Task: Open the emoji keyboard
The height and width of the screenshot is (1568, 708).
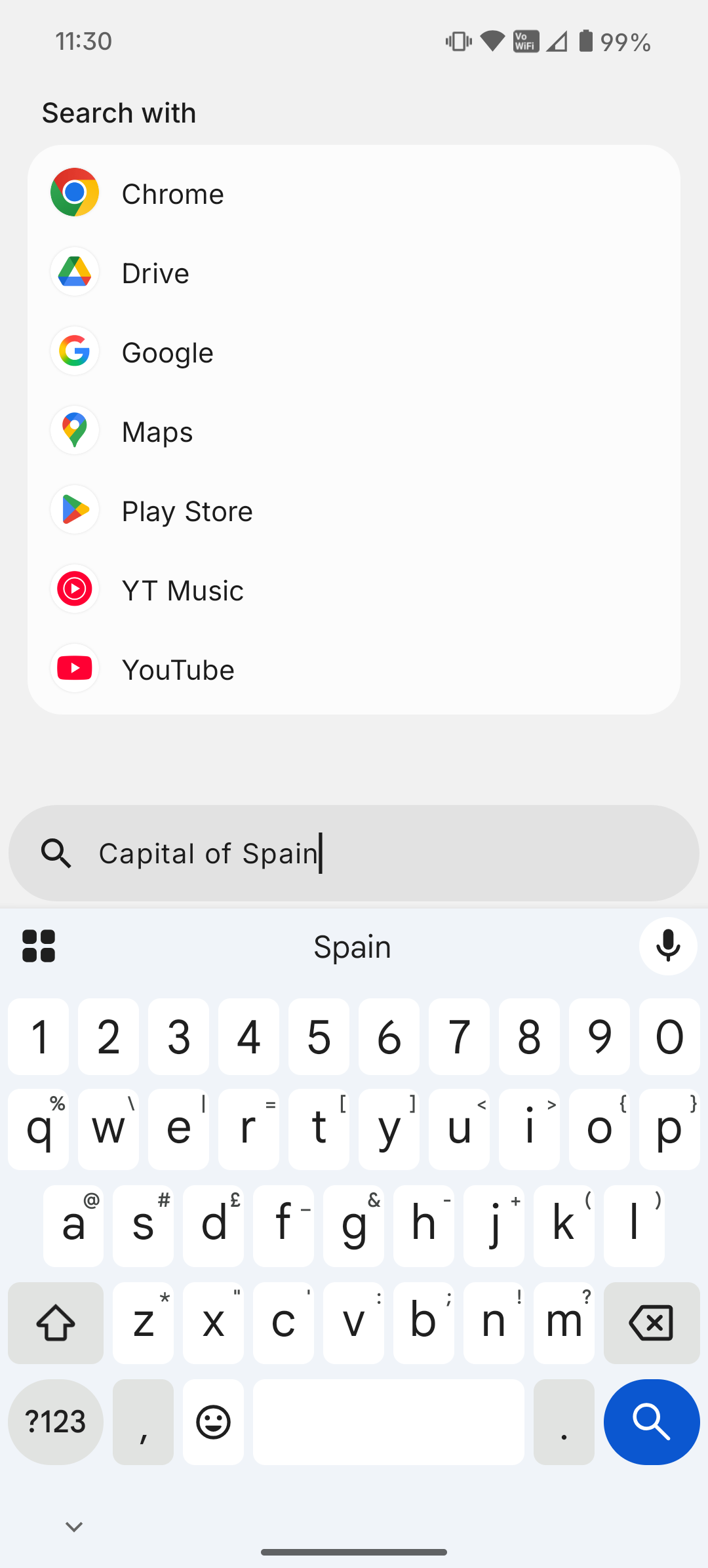Action: point(213,1421)
